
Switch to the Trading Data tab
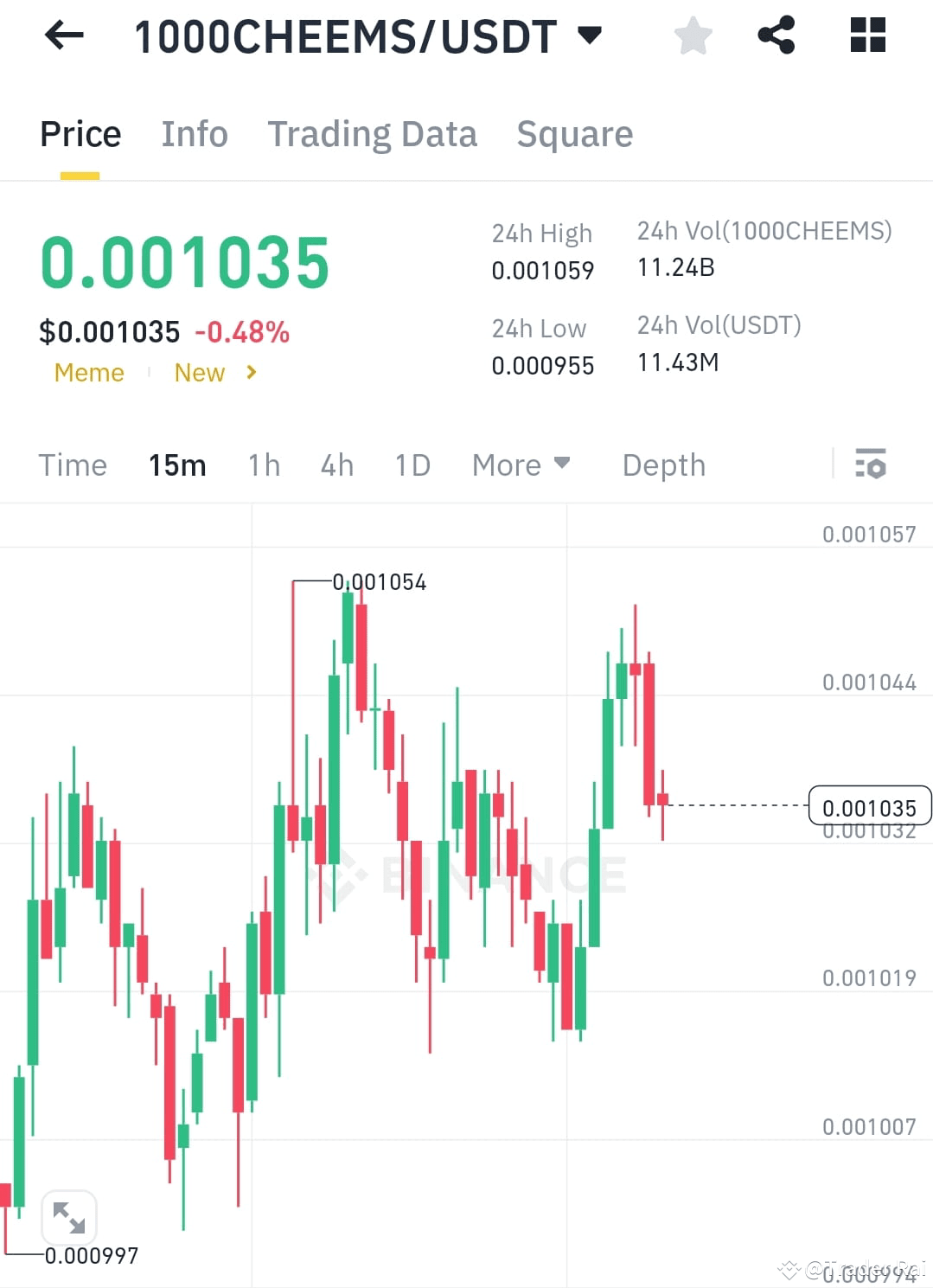(372, 134)
